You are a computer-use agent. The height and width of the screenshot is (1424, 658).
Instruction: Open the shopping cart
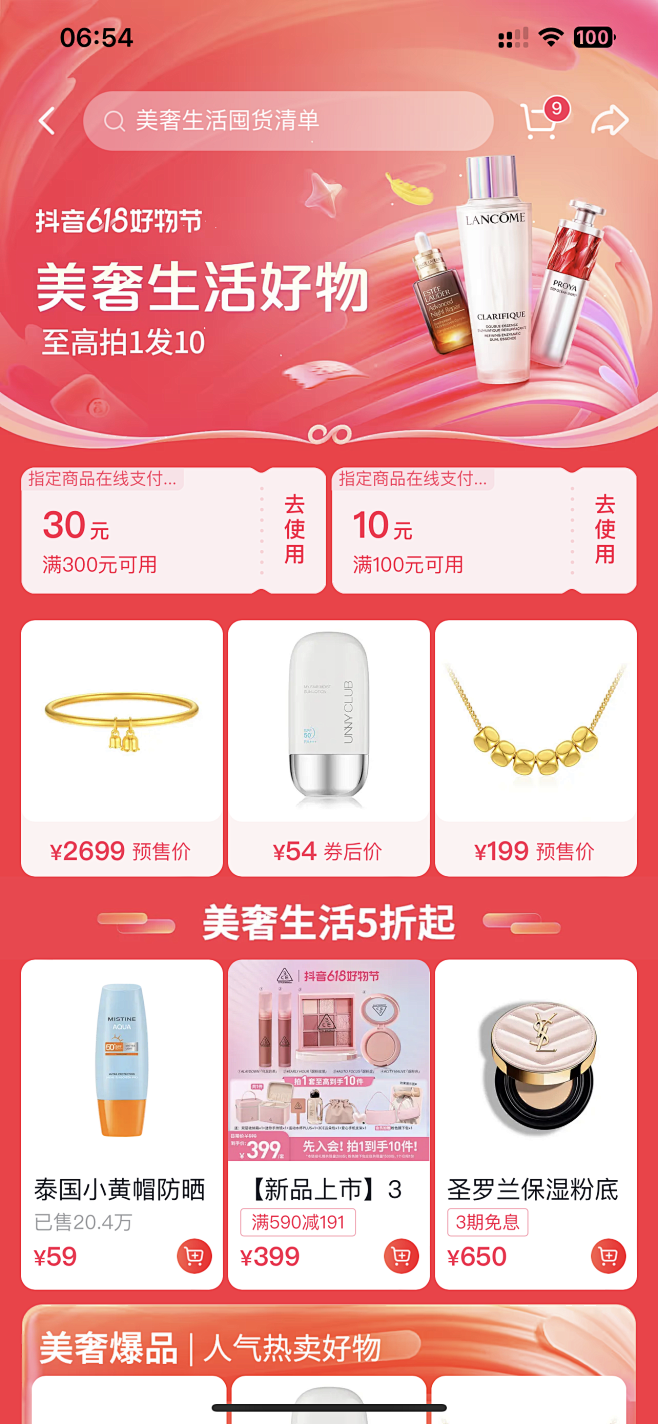540,121
